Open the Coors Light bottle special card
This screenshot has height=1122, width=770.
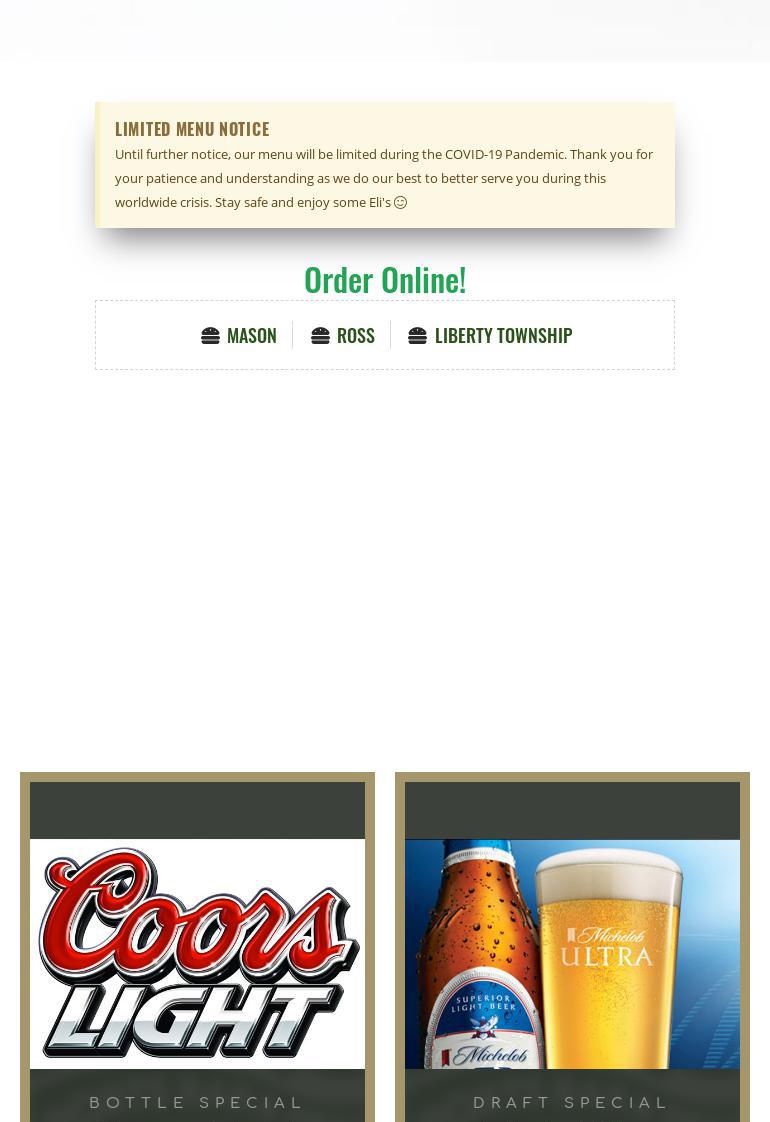[197, 953]
